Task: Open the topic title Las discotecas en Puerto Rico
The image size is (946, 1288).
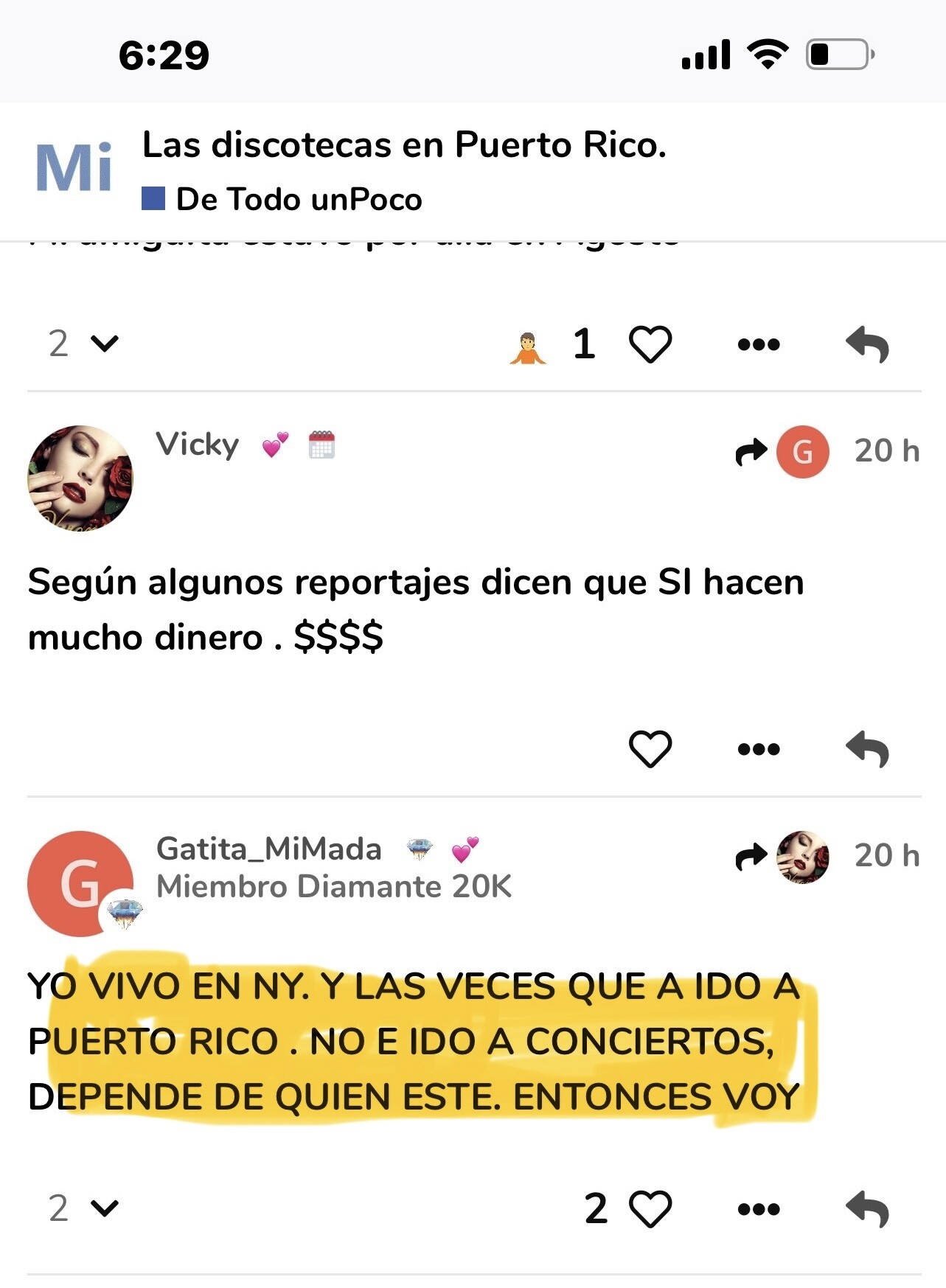Action: click(403, 145)
